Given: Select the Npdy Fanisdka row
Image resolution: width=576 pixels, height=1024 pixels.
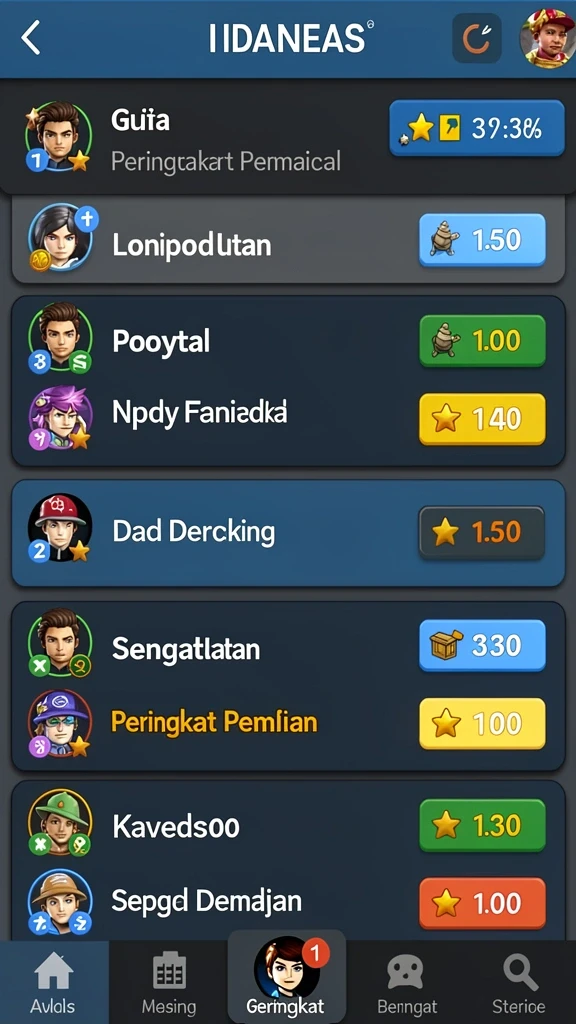Looking at the screenshot, I should tap(288, 418).
